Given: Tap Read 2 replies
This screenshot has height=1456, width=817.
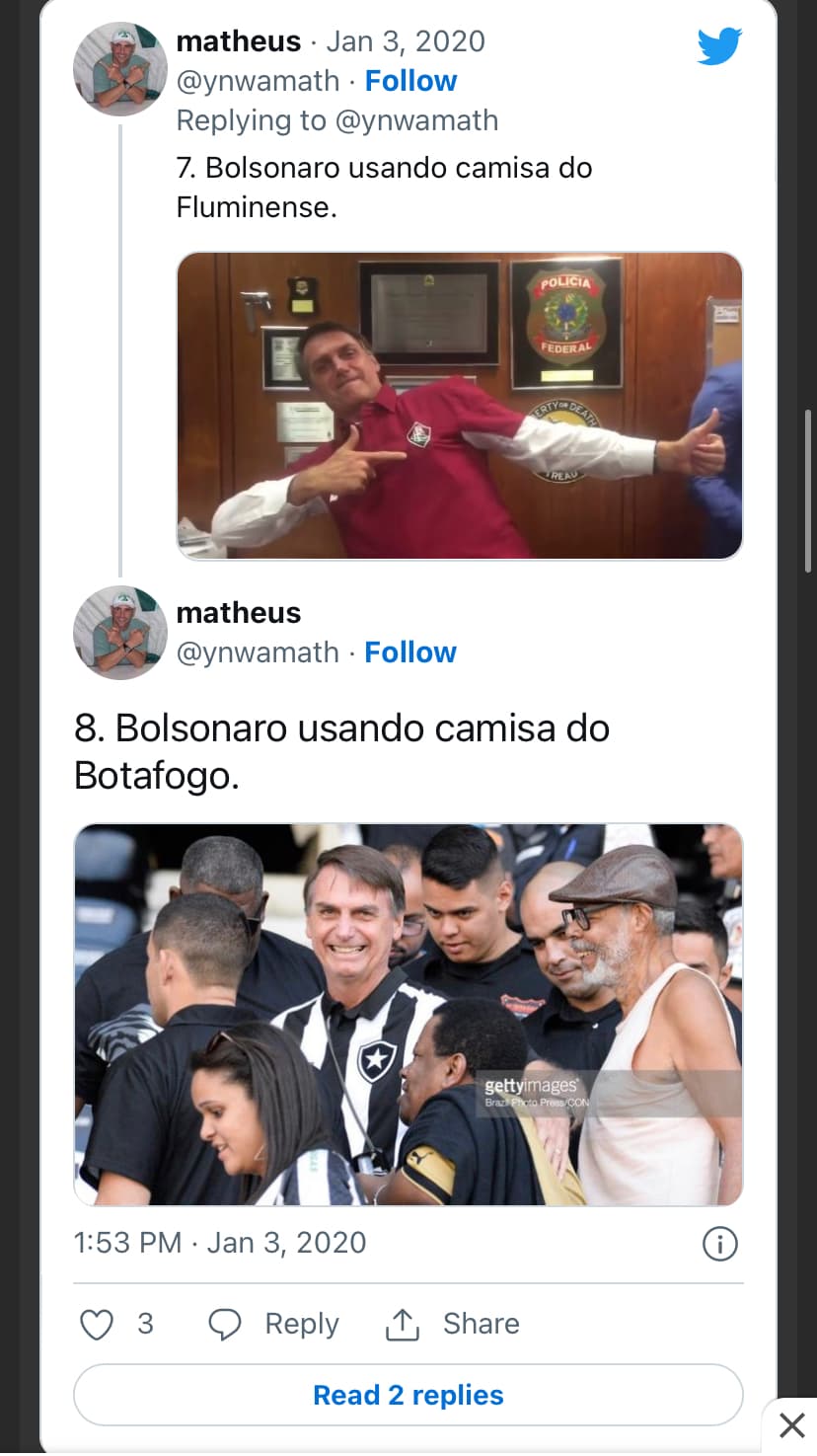Looking at the screenshot, I should pos(408,1395).
